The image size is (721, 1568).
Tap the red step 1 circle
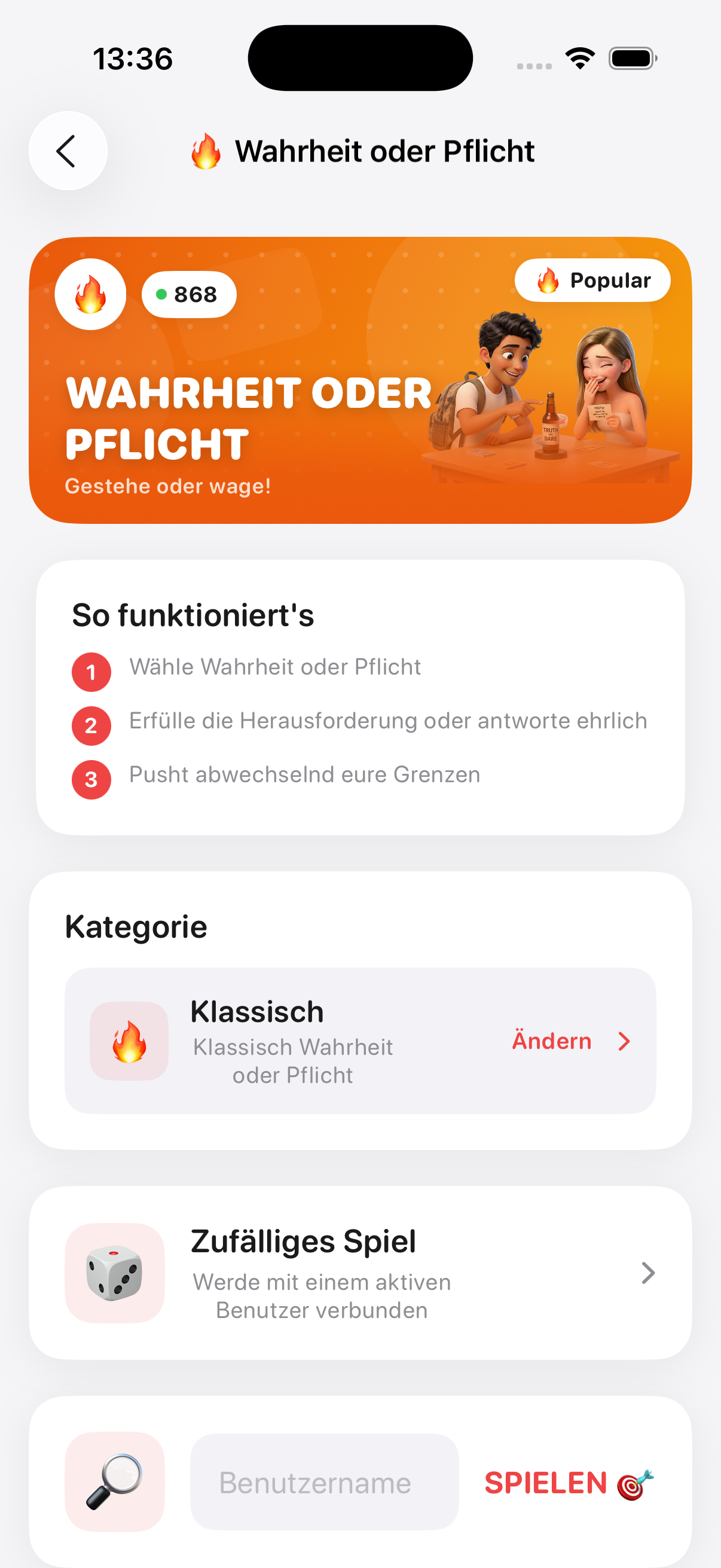click(91, 672)
